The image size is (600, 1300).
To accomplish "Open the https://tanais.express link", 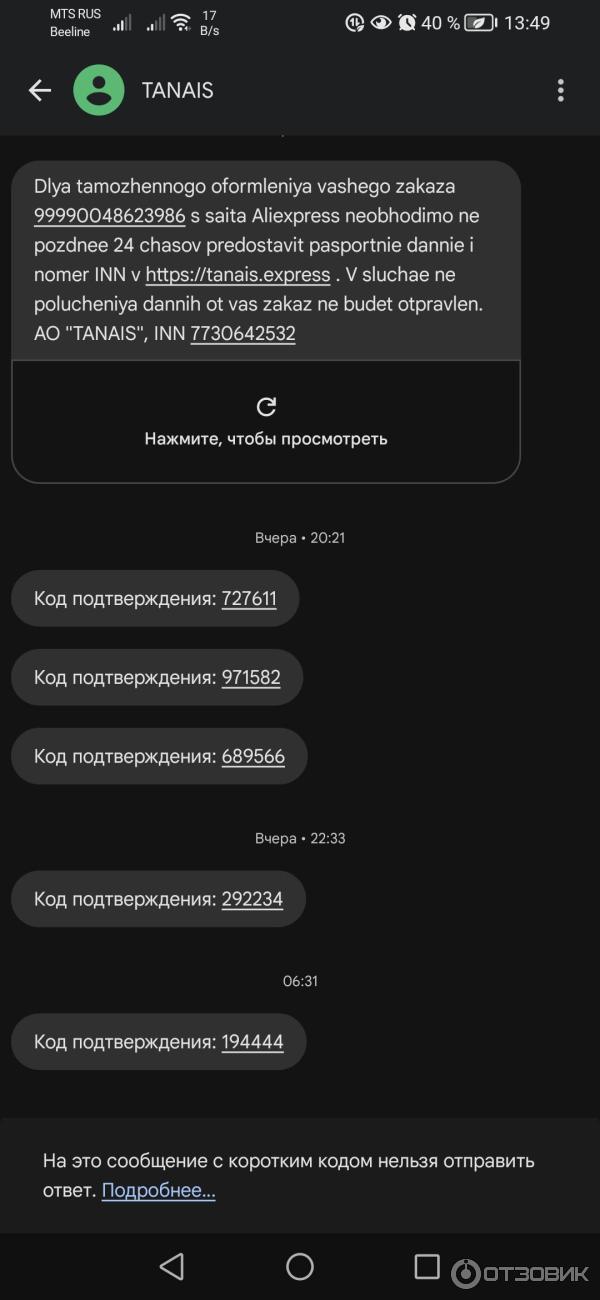I will click(237, 275).
